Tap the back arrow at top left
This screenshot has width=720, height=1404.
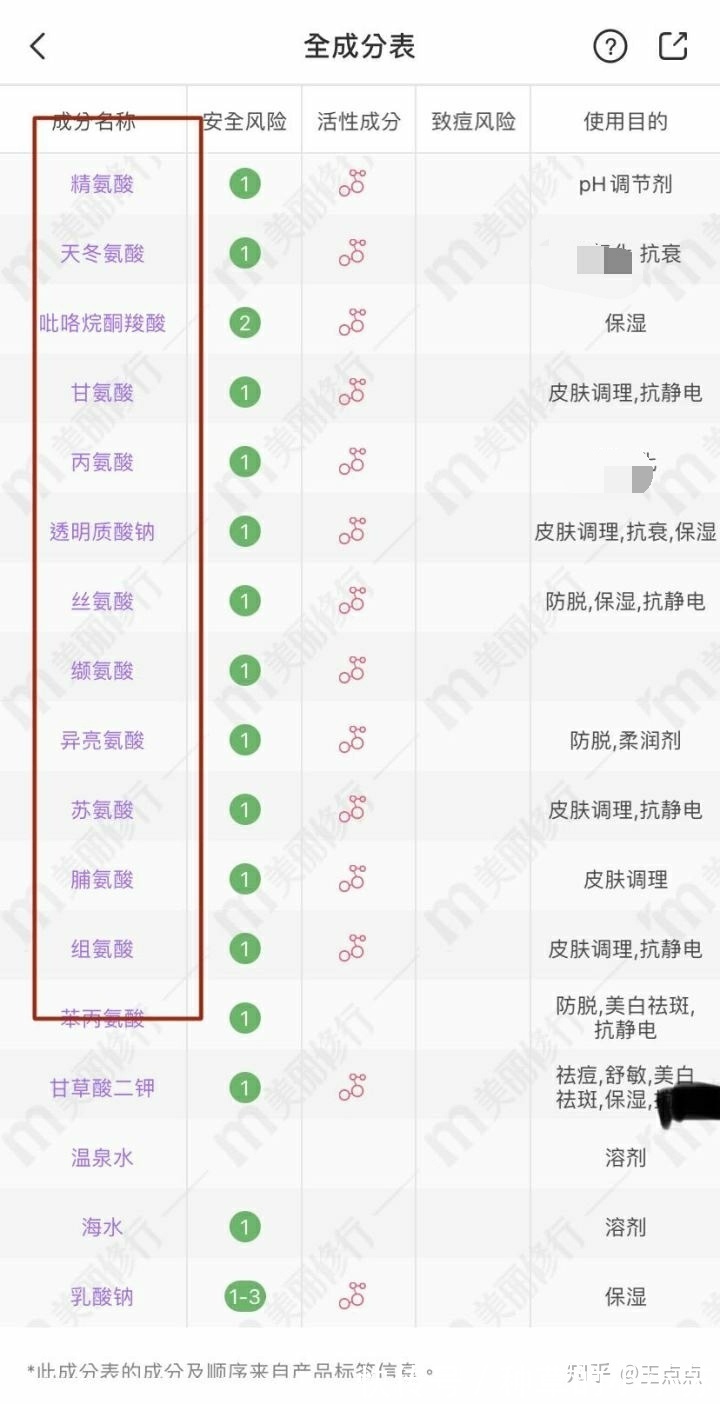[37, 45]
